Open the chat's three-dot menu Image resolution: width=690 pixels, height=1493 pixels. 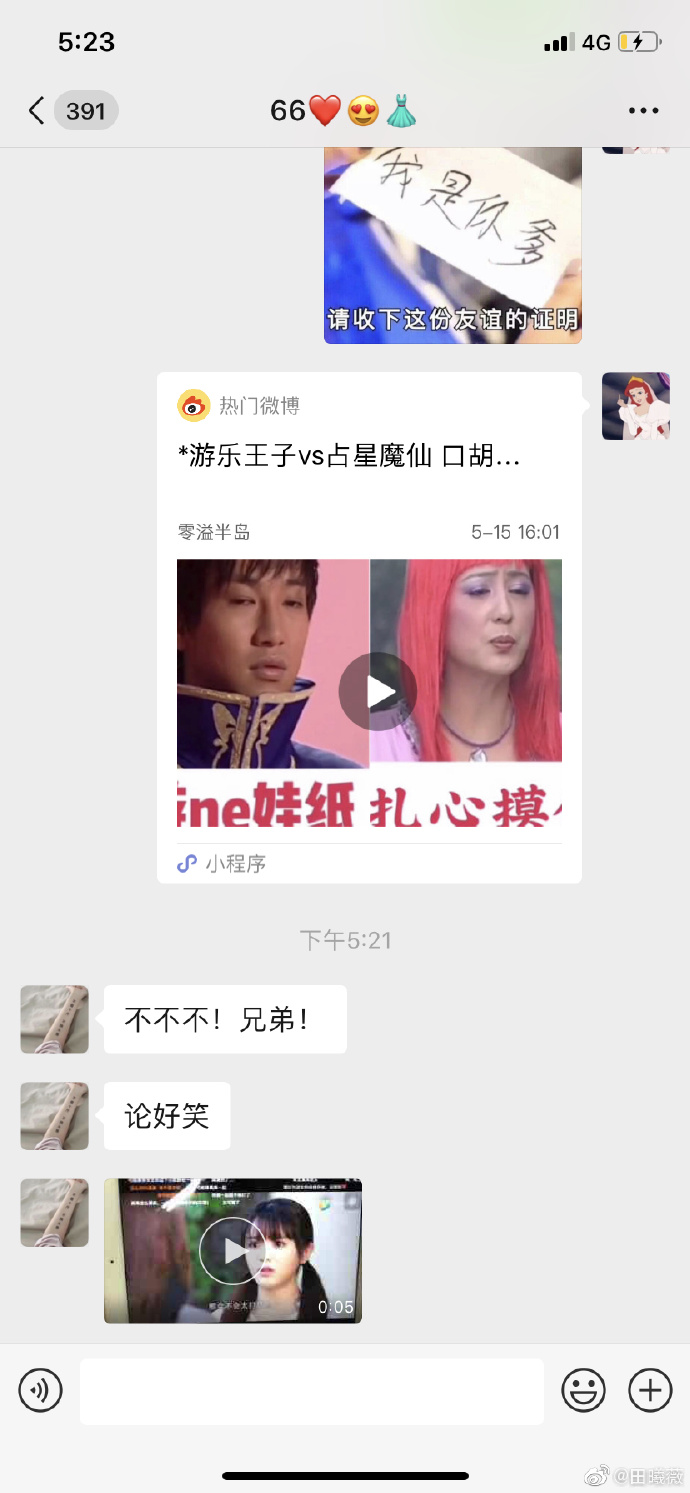point(643,111)
